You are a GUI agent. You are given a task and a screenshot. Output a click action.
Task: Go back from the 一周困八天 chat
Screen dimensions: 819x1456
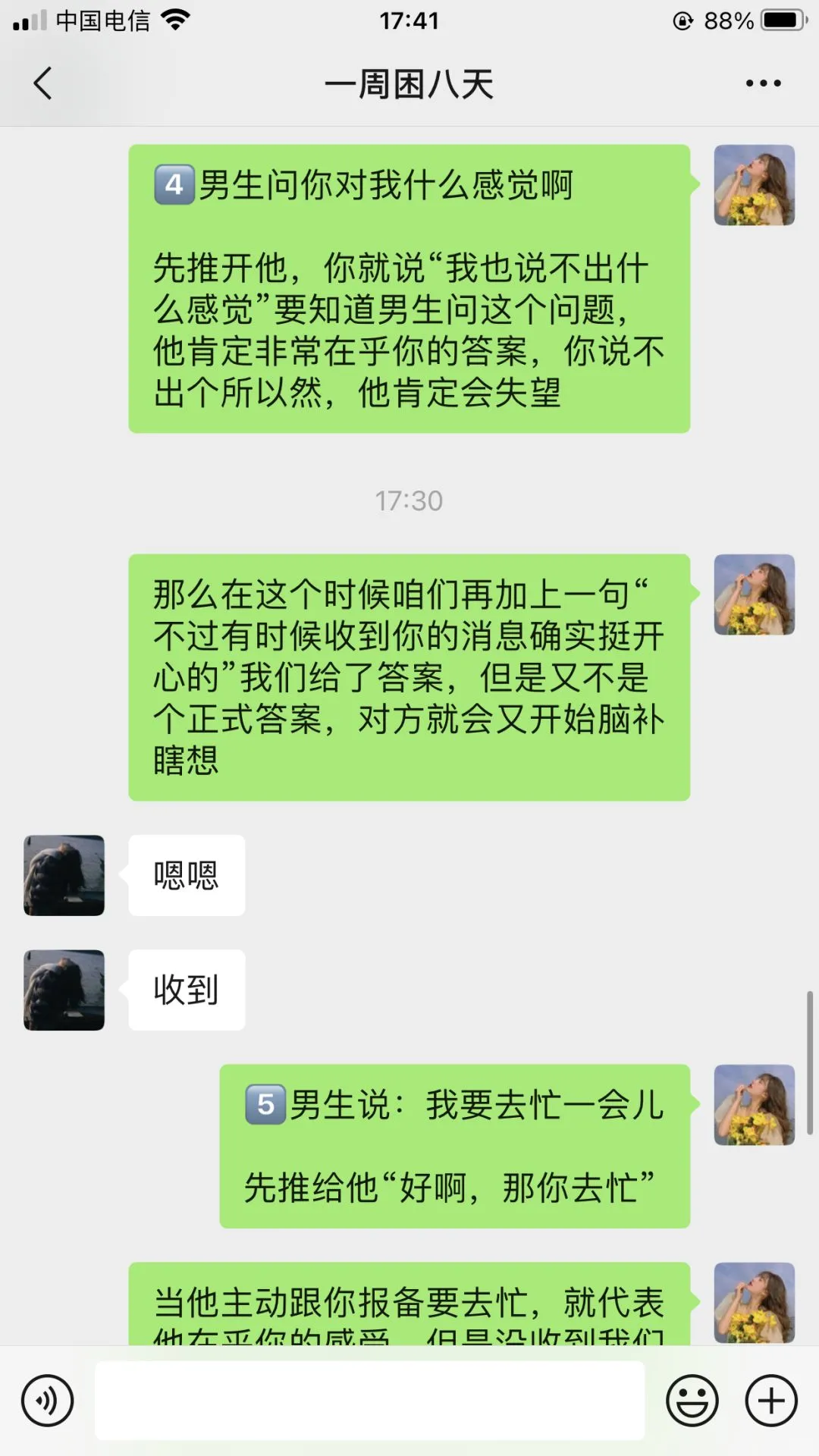pos(43,83)
